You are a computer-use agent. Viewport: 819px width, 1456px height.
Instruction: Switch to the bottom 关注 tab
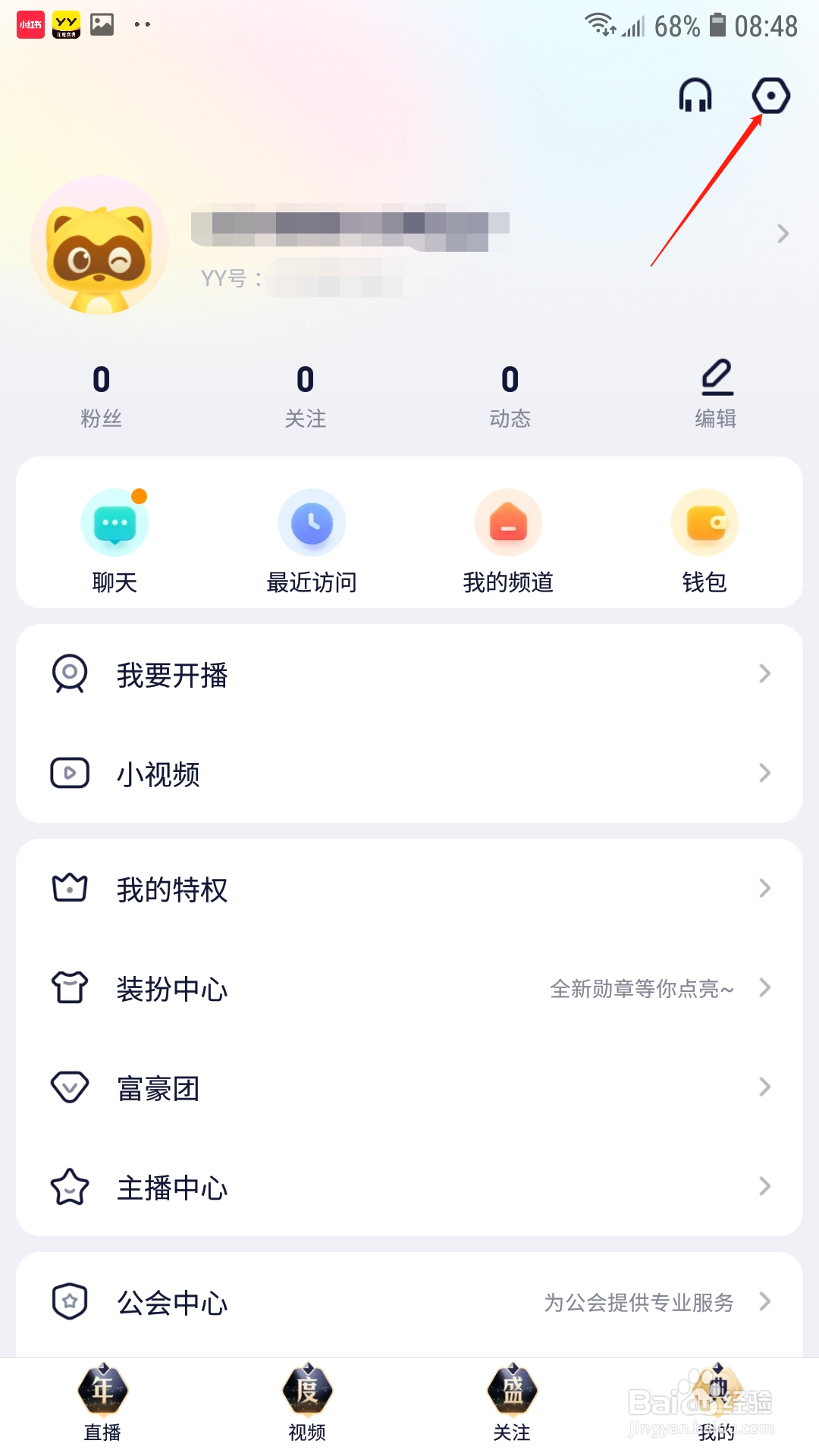click(x=512, y=1403)
